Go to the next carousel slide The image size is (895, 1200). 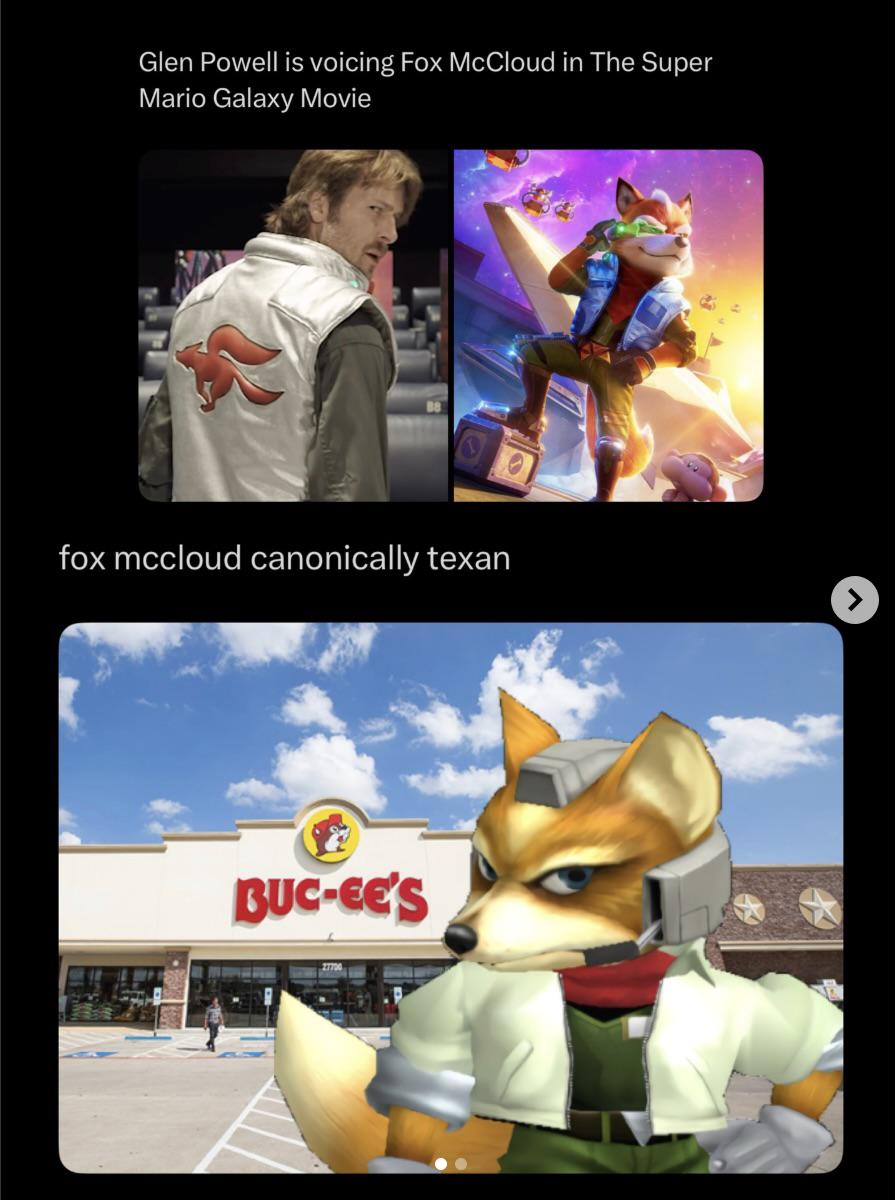click(854, 600)
